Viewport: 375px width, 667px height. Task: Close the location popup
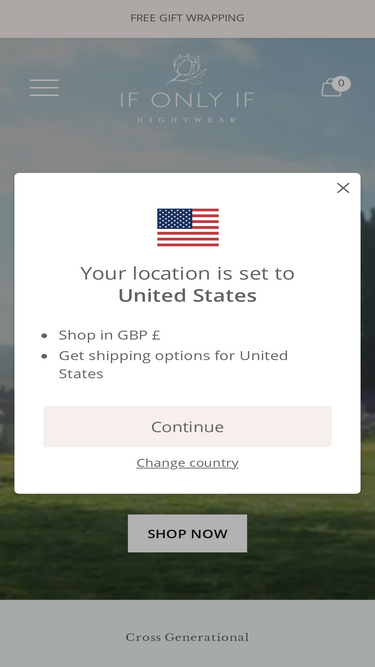(x=343, y=188)
